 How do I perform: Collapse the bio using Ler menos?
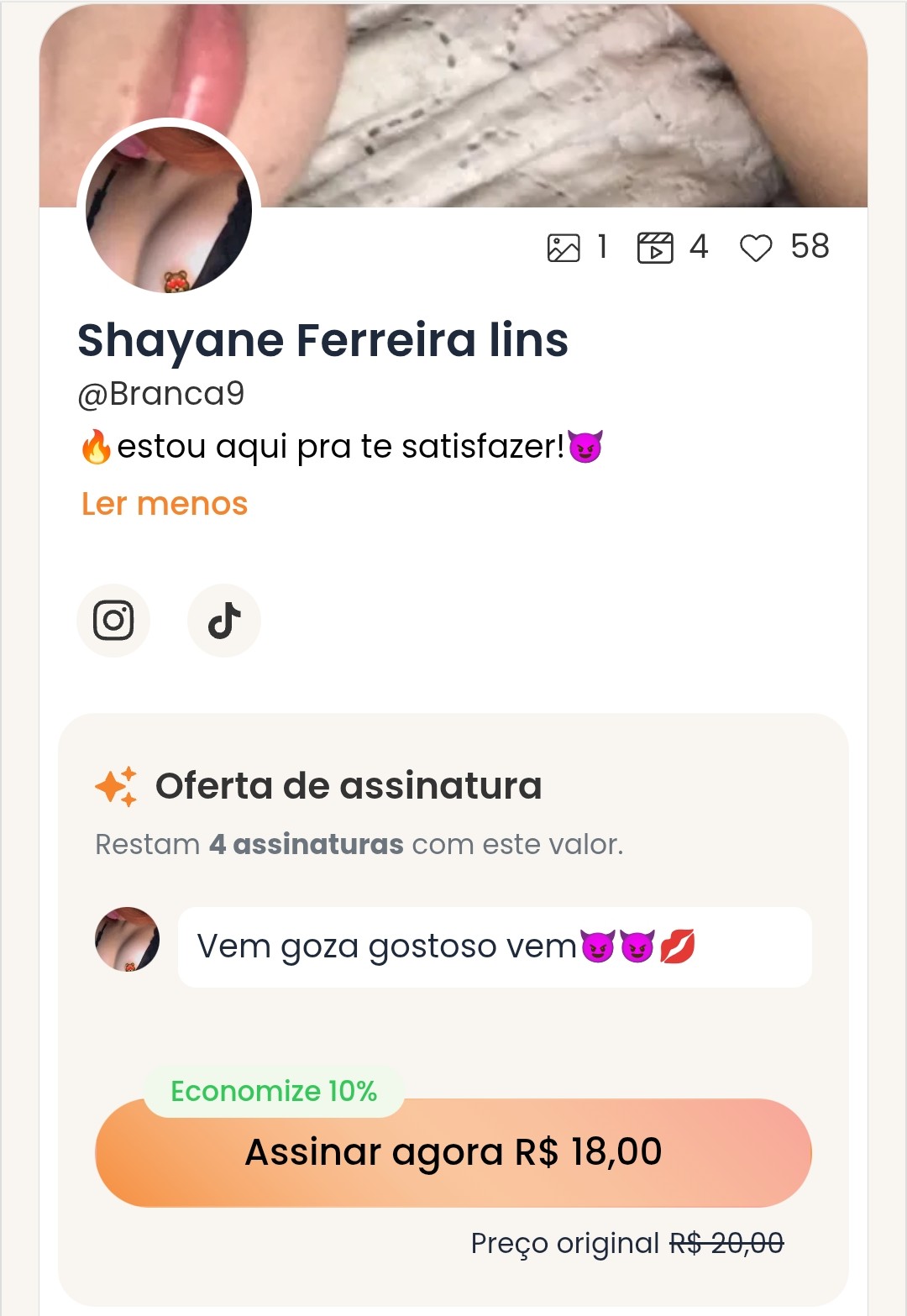[x=164, y=504]
